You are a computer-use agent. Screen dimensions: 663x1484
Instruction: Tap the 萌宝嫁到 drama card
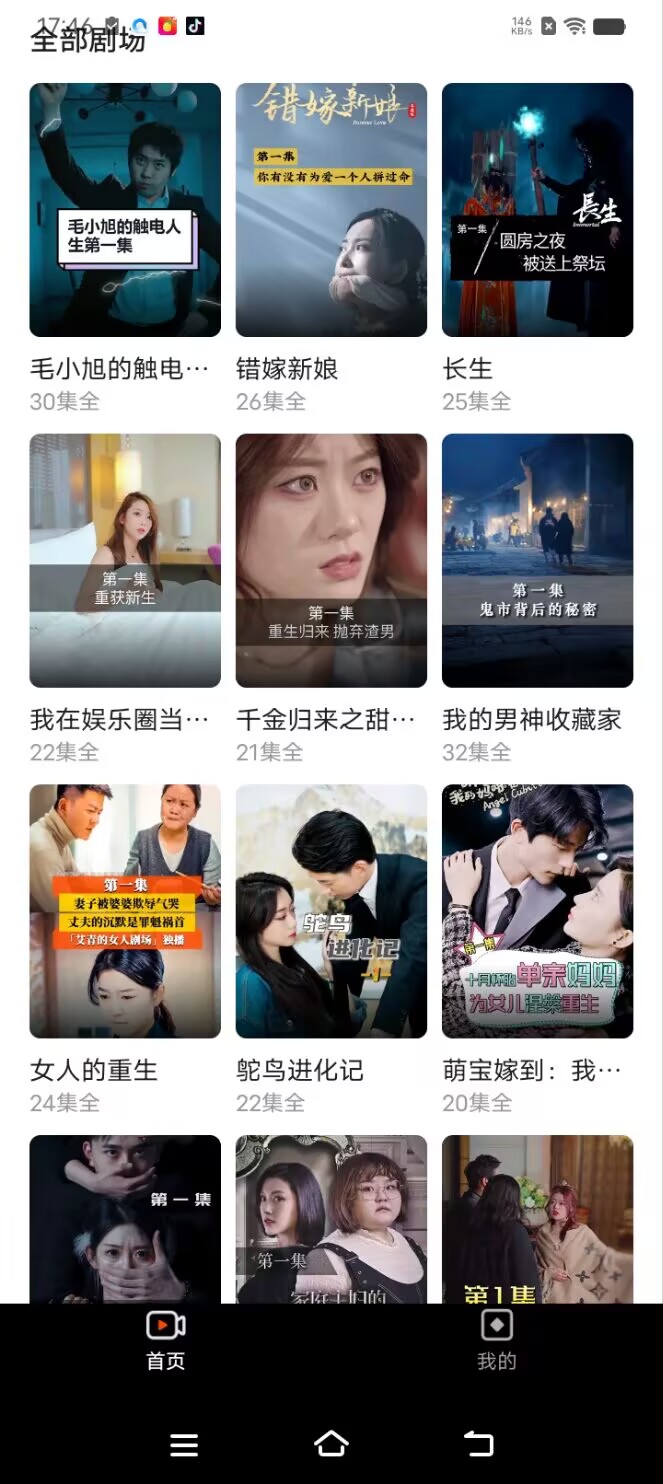point(537,911)
